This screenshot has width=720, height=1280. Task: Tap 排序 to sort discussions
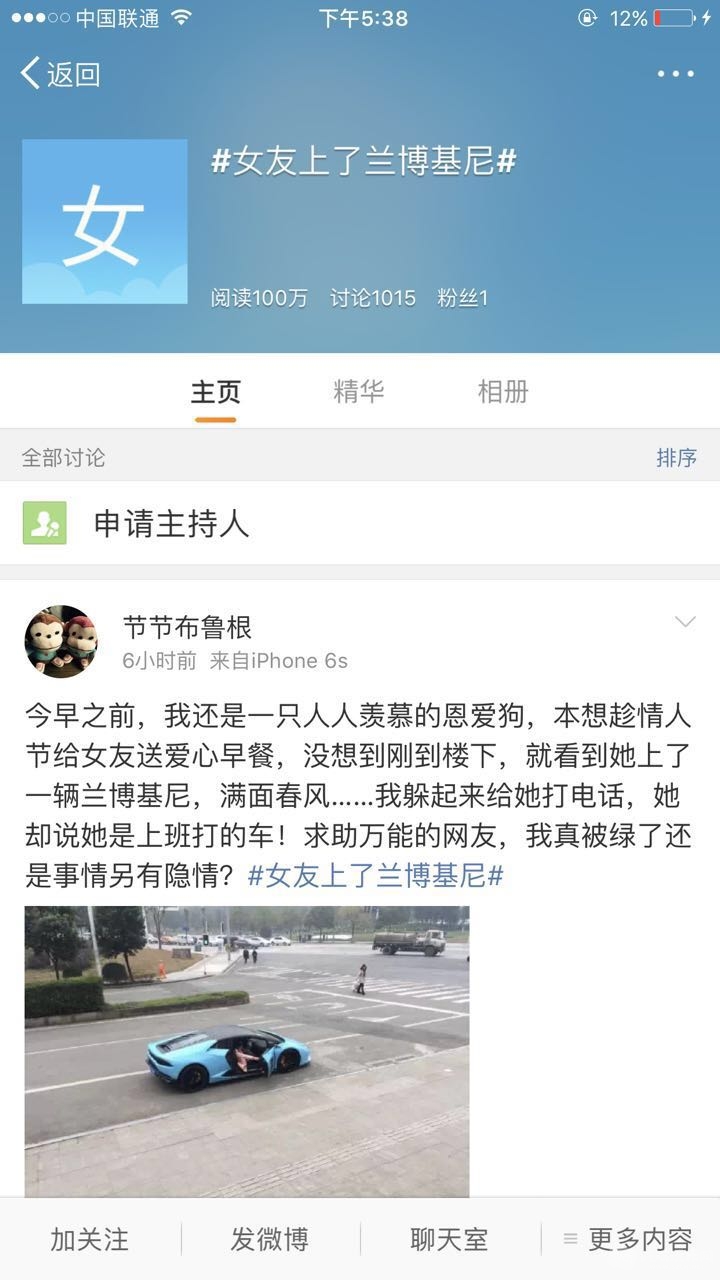point(676,458)
